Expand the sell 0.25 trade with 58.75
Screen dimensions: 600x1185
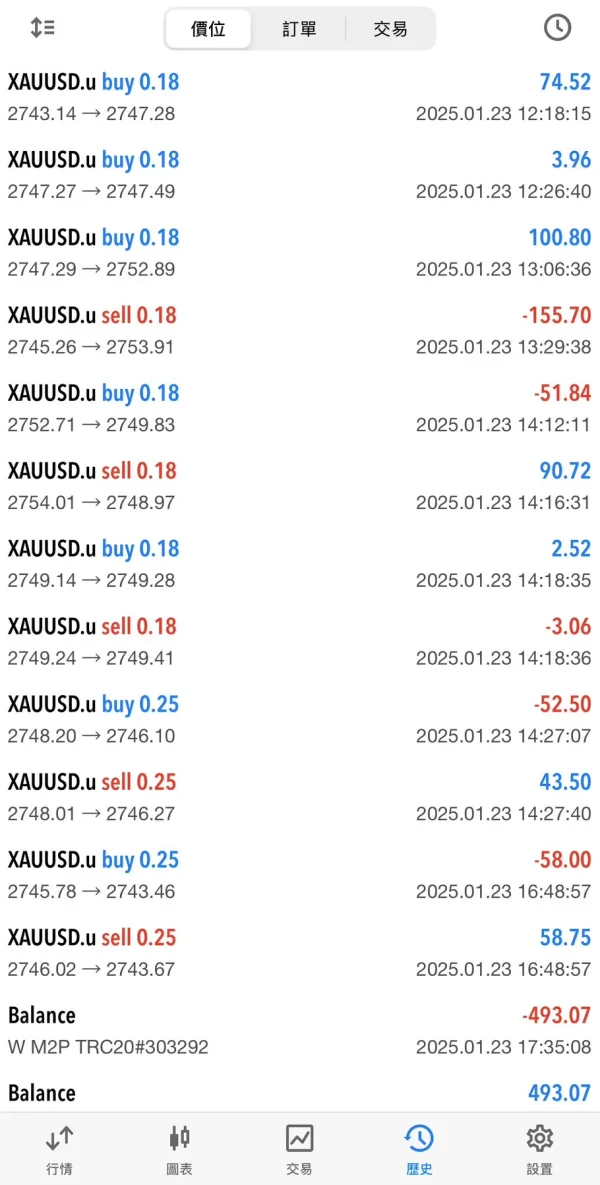tap(299, 952)
